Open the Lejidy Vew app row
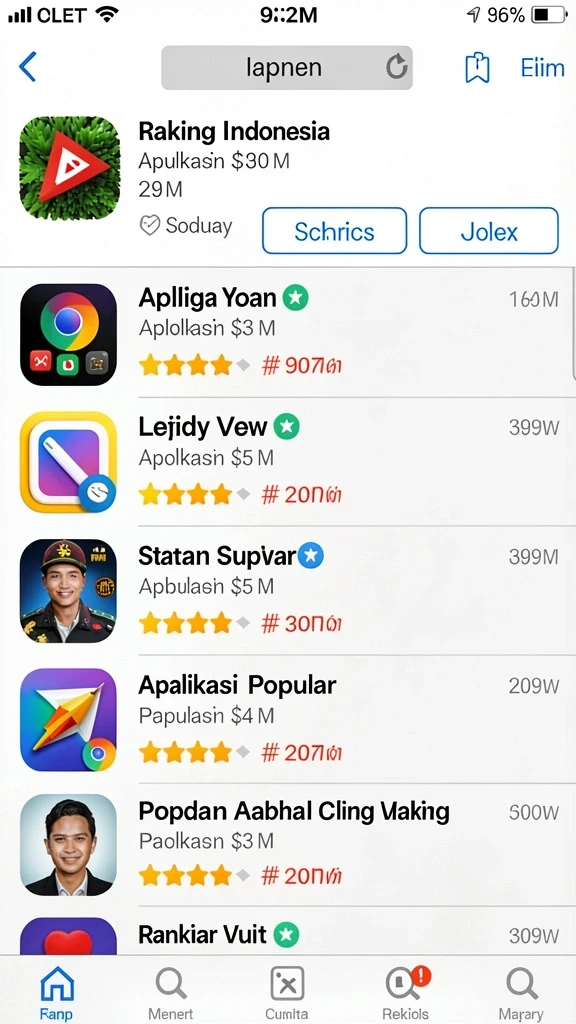The width and height of the screenshot is (576, 1024). tap(288, 462)
